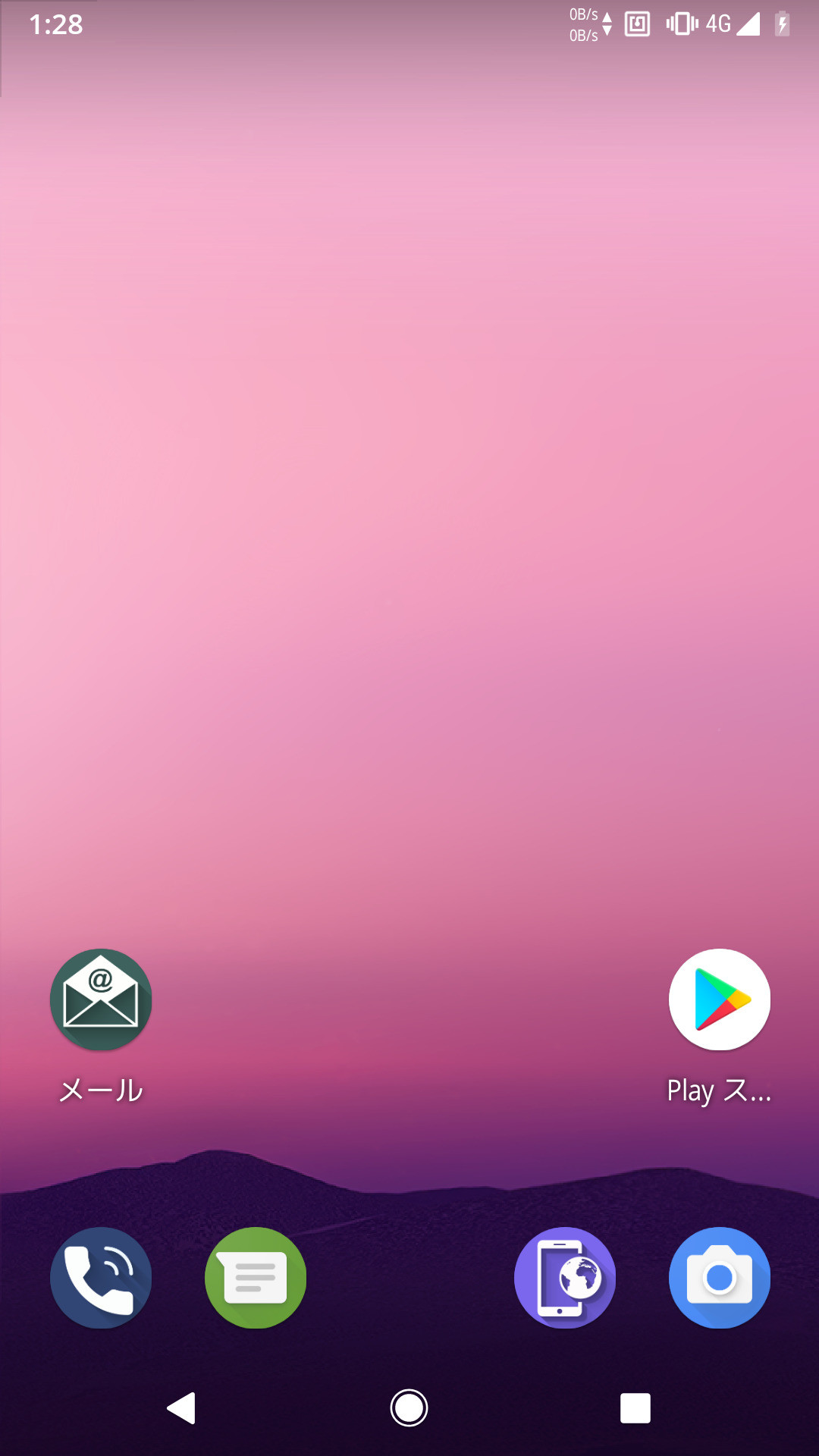
Task: Tap the home navigation button
Action: click(409, 1408)
